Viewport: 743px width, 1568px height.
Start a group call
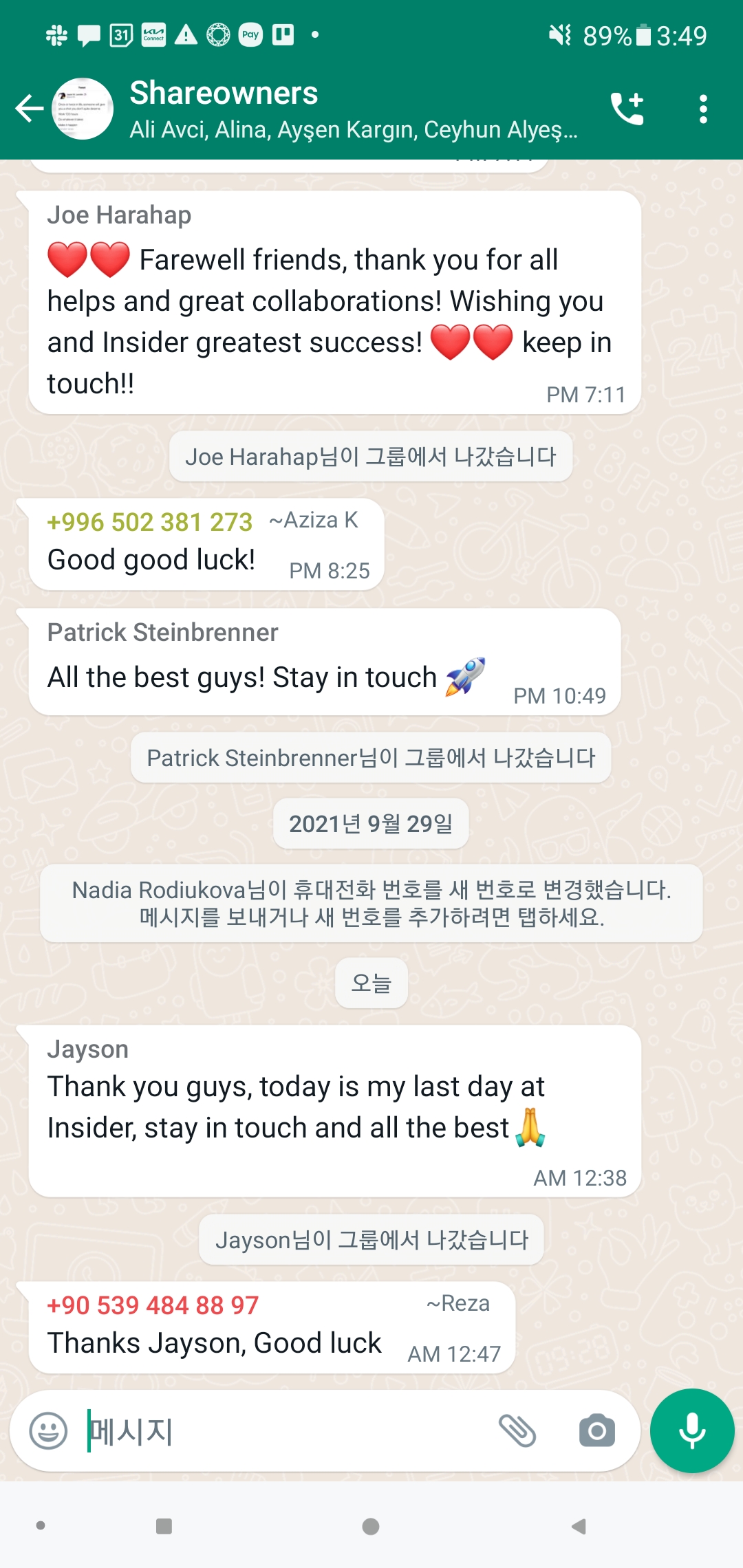point(627,109)
